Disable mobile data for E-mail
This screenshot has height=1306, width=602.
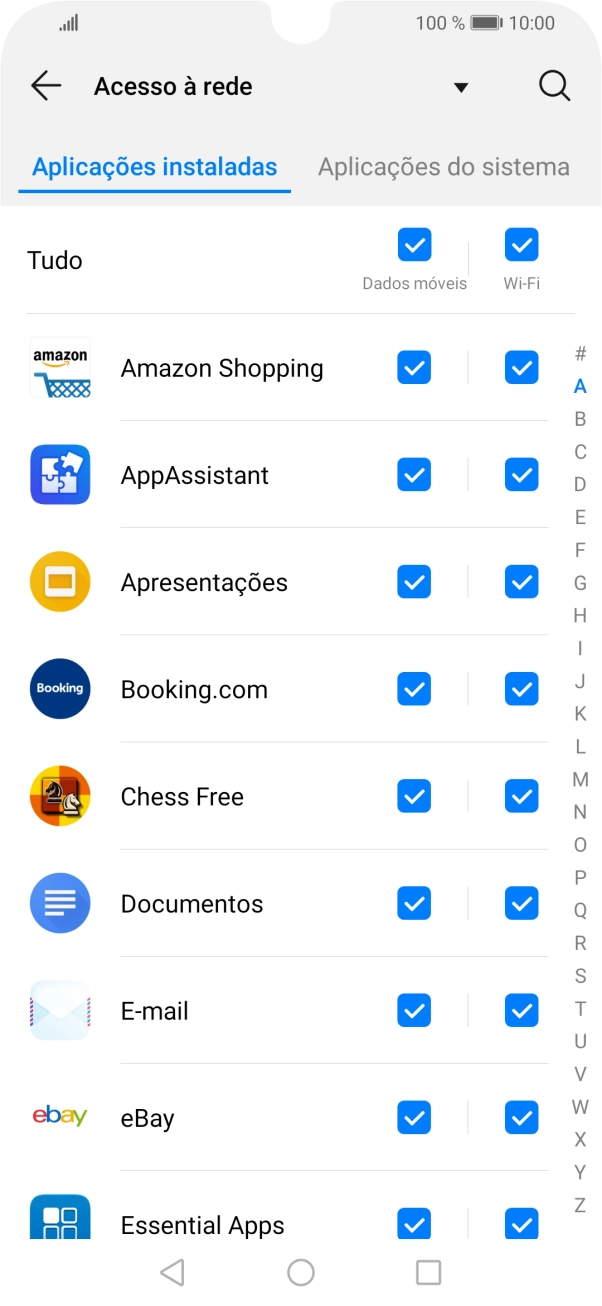tap(414, 1011)
